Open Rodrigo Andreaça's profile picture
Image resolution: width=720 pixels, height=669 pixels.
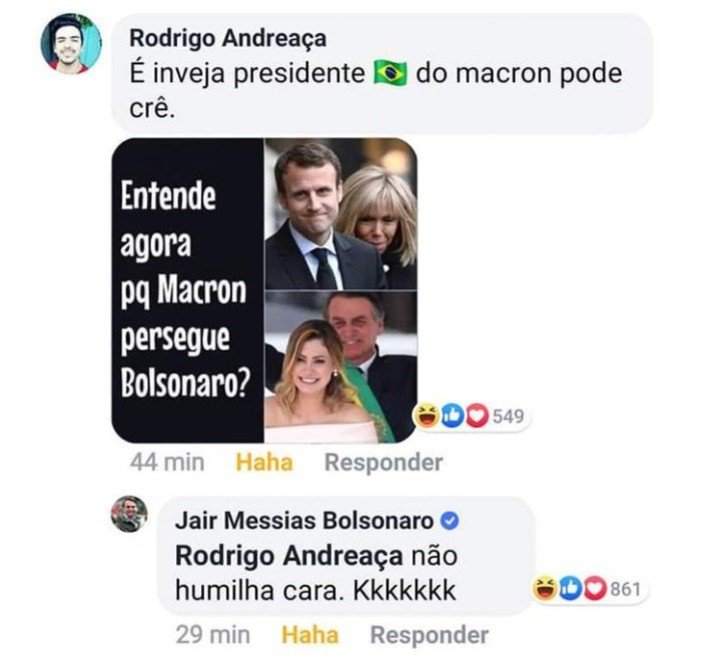tap(70, 44)
